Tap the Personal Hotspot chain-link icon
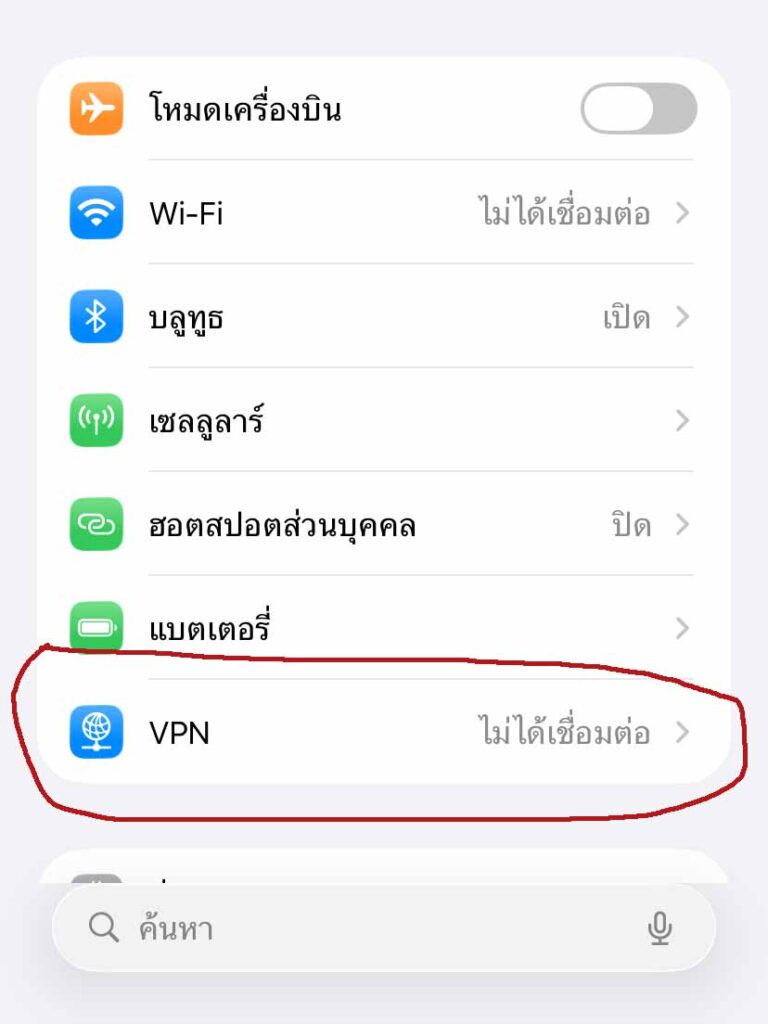 tap(96, 524)
